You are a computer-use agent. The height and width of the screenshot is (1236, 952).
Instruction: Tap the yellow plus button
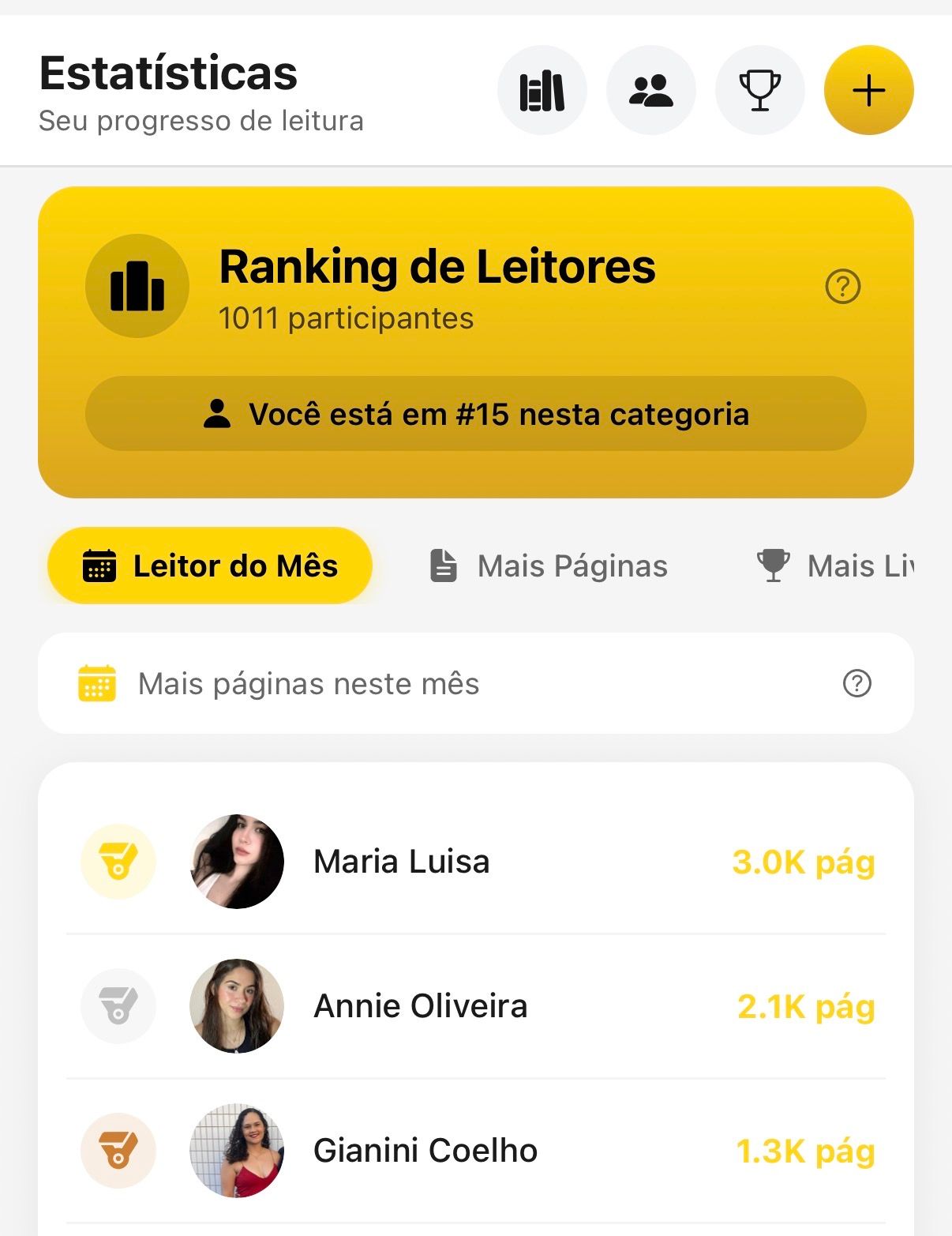click(868, 91)
